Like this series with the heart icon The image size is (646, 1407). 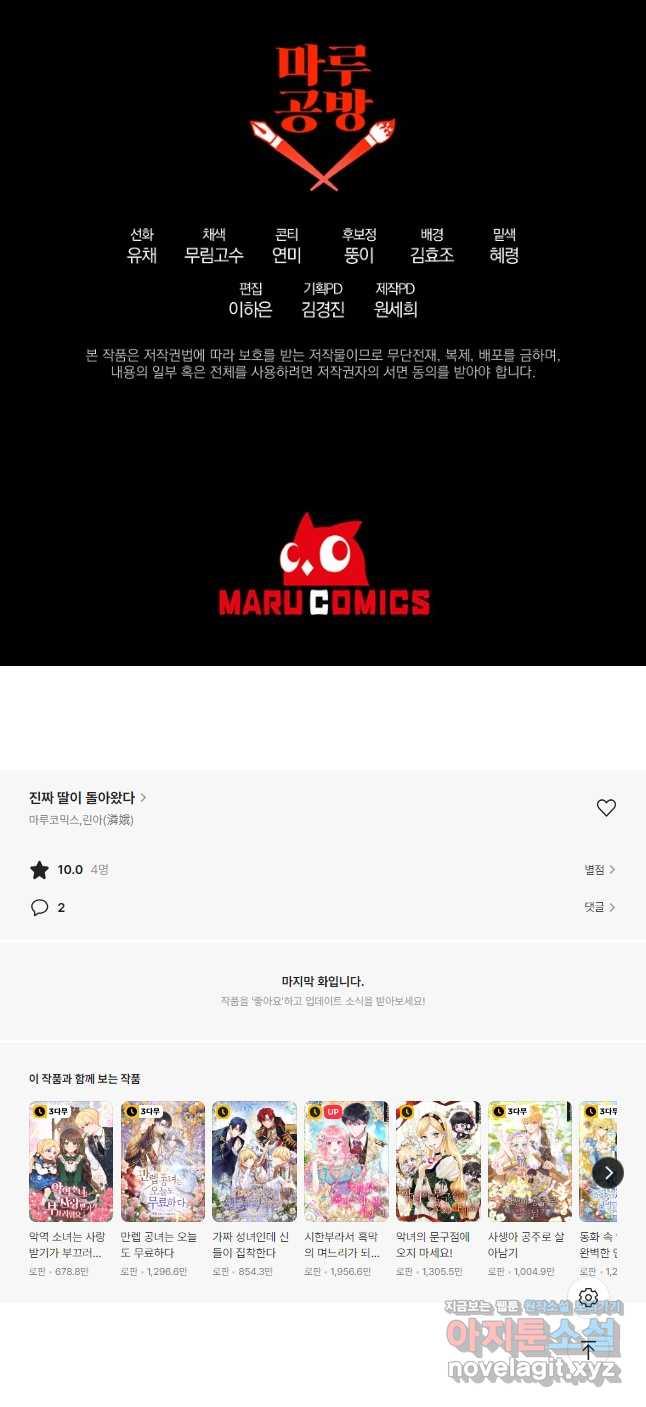606,808
